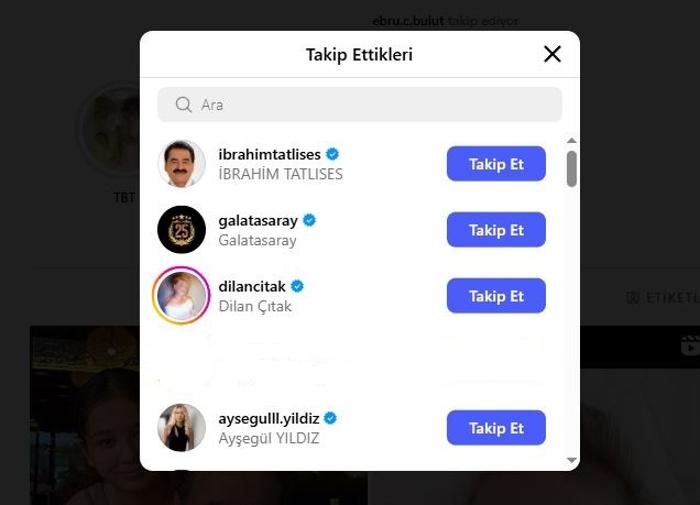Viewport: 700px width, 505px height.
Task: Follow aysegulll.yildiz with Takip Et
Action: [x=496, y=428]
